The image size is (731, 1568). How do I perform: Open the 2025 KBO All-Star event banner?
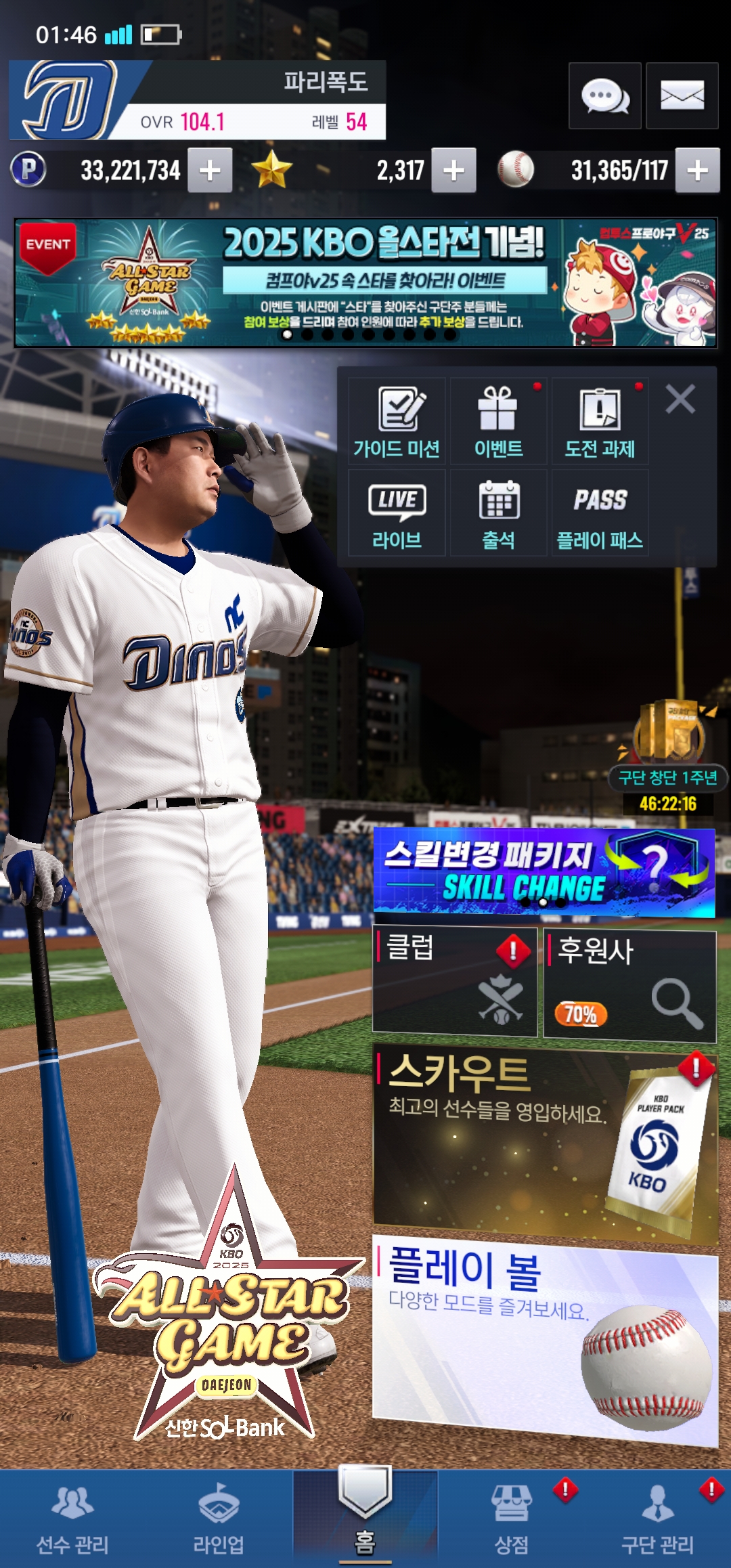click(365, 283)
